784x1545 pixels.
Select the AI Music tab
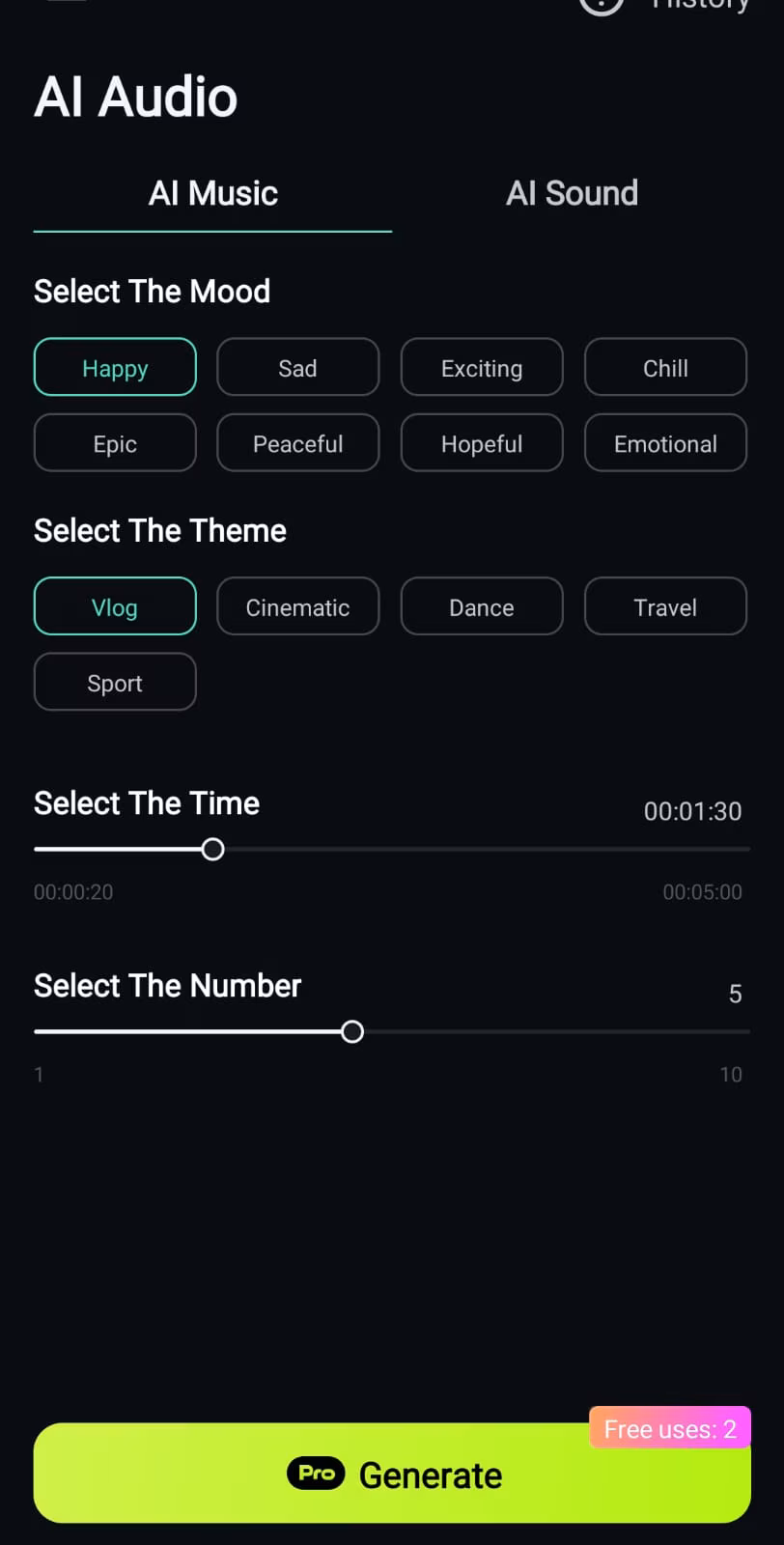[212, 193]
